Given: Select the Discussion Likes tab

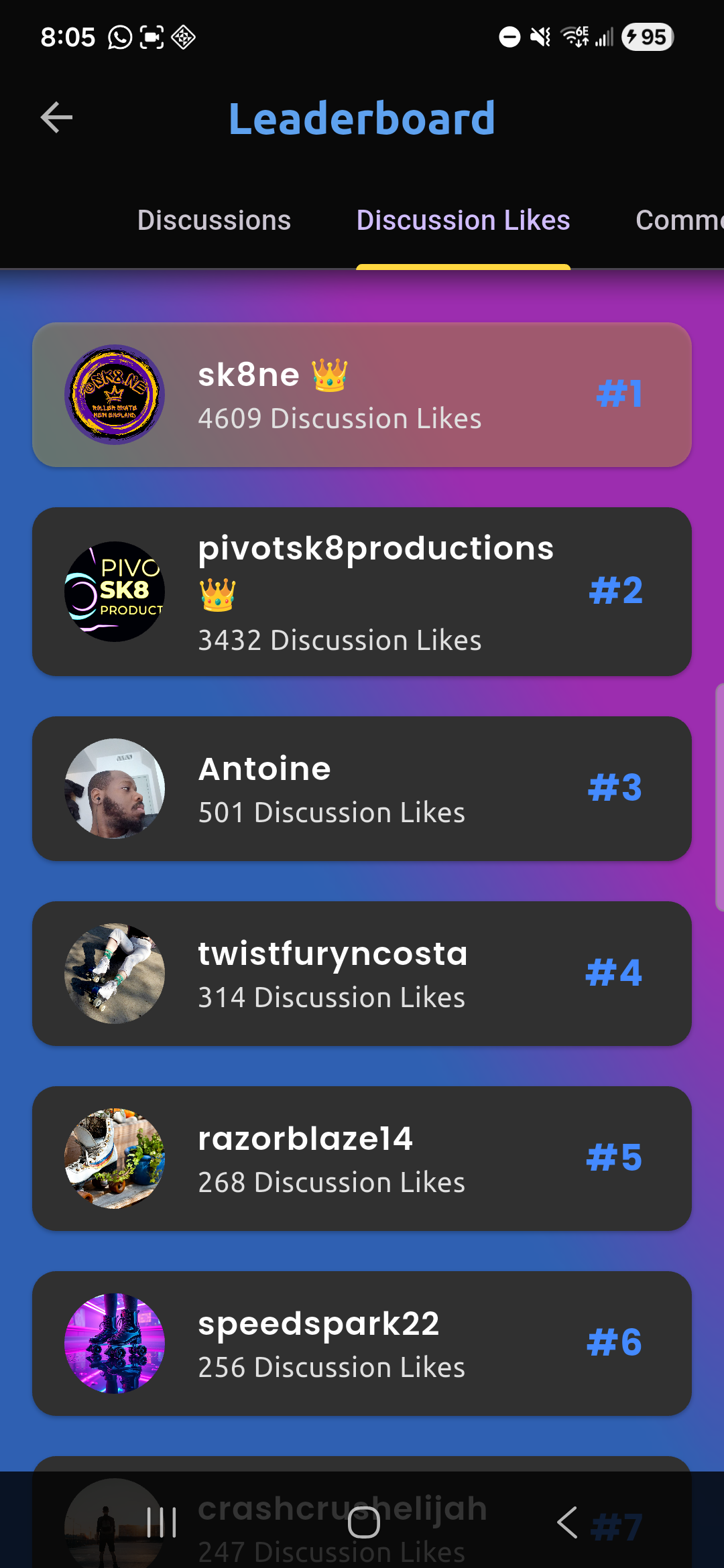Looking at the screenshot, I should [463, 219].
